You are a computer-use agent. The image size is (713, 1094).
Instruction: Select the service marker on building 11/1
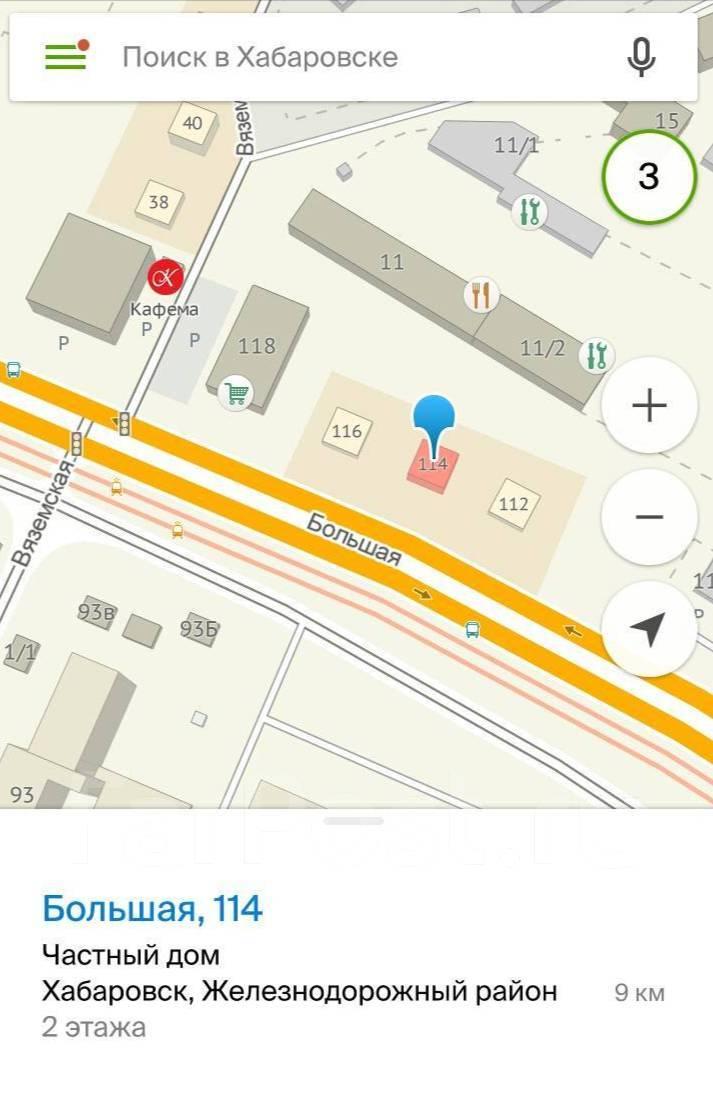click(529, 212)
